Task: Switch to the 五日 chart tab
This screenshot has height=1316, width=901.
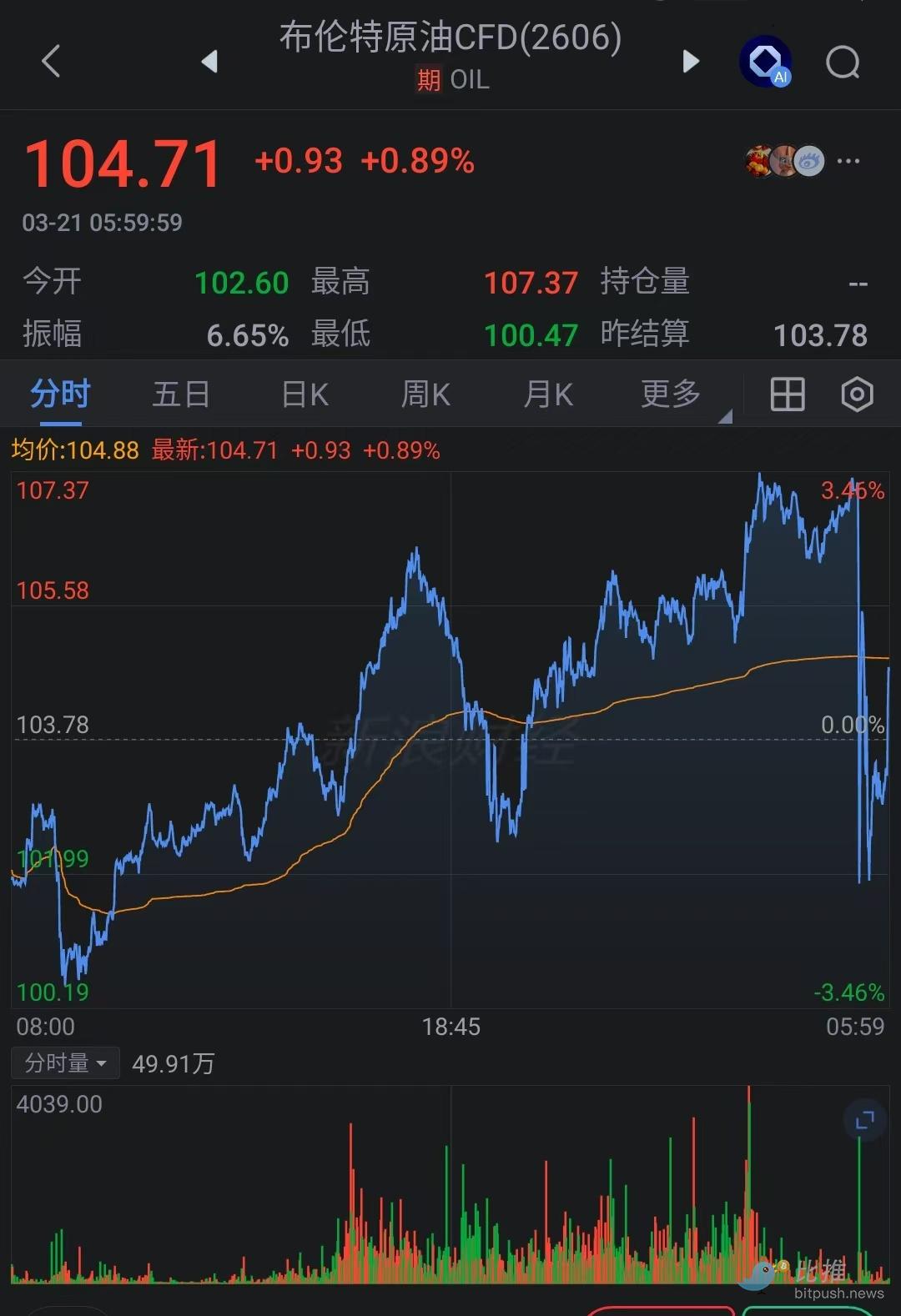Action: click(x=181, y=394)
